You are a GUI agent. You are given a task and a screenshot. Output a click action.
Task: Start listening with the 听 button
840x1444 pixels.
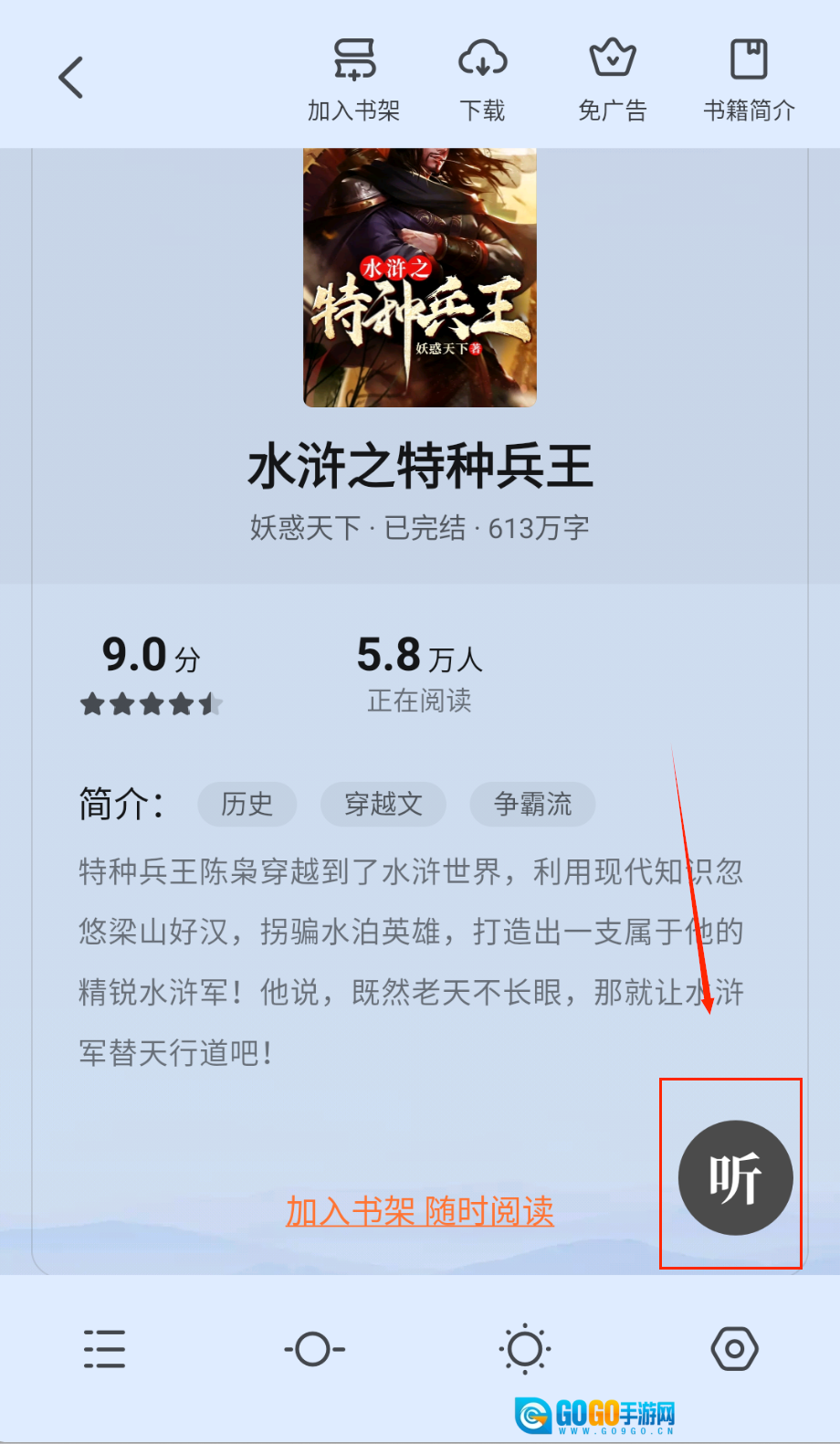(x=735, y=1177)
